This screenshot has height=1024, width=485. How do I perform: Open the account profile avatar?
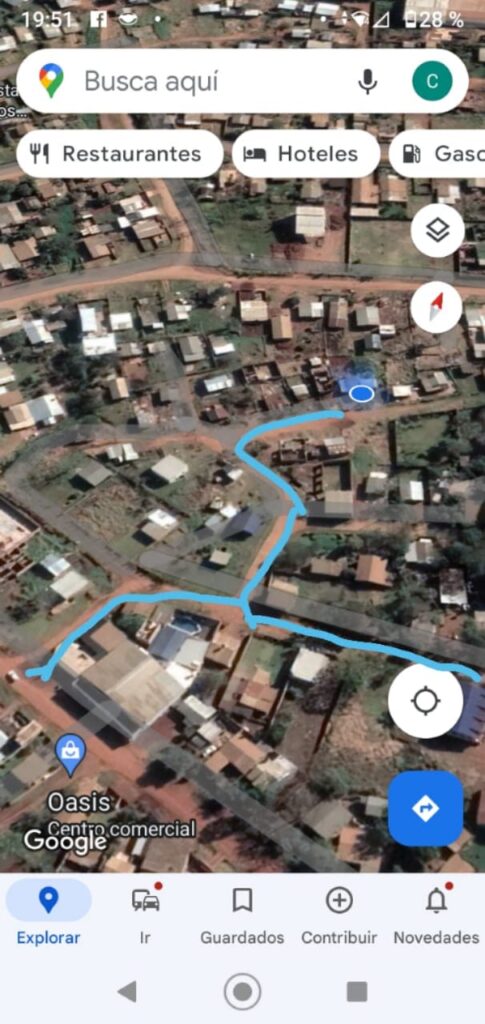[432, 81]
